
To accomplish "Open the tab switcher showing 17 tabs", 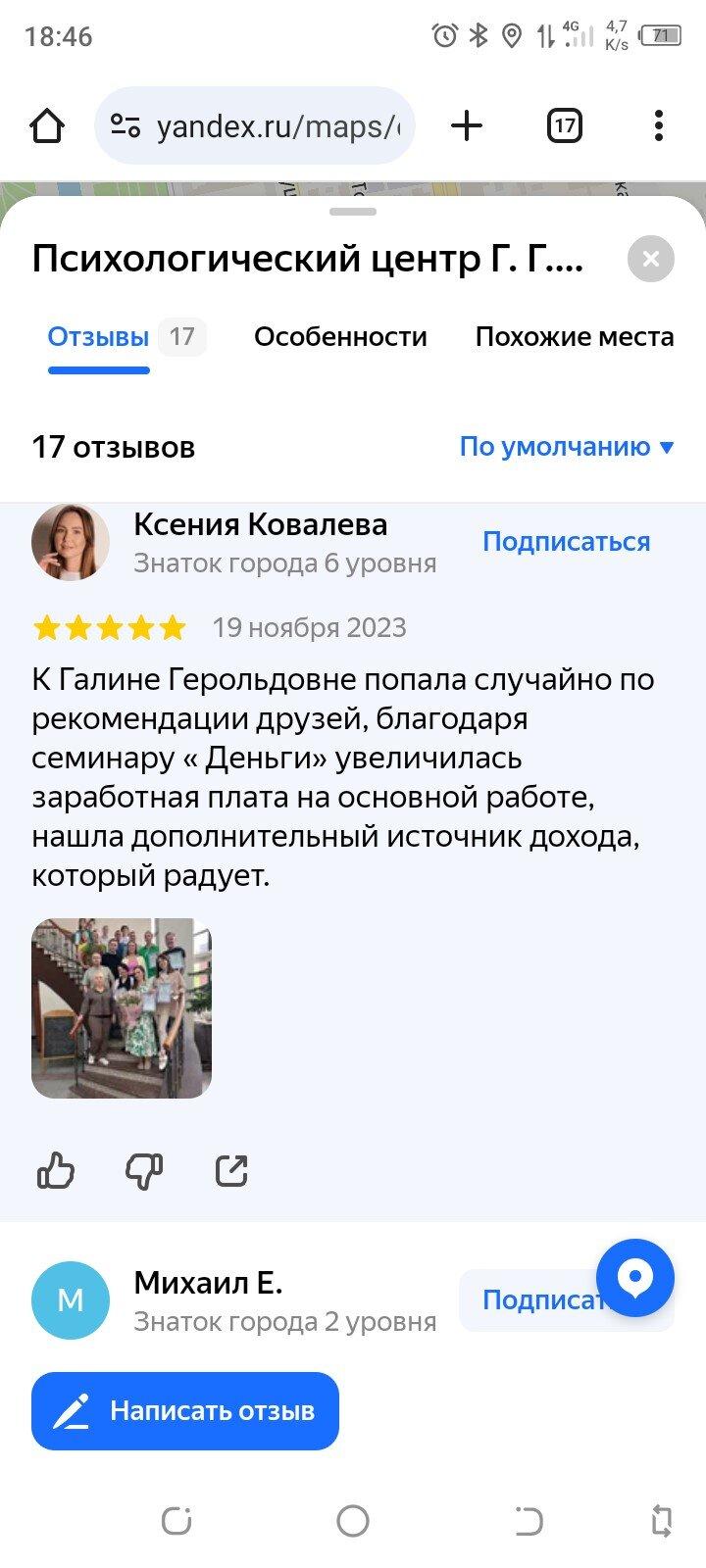I will coord(564,125).
